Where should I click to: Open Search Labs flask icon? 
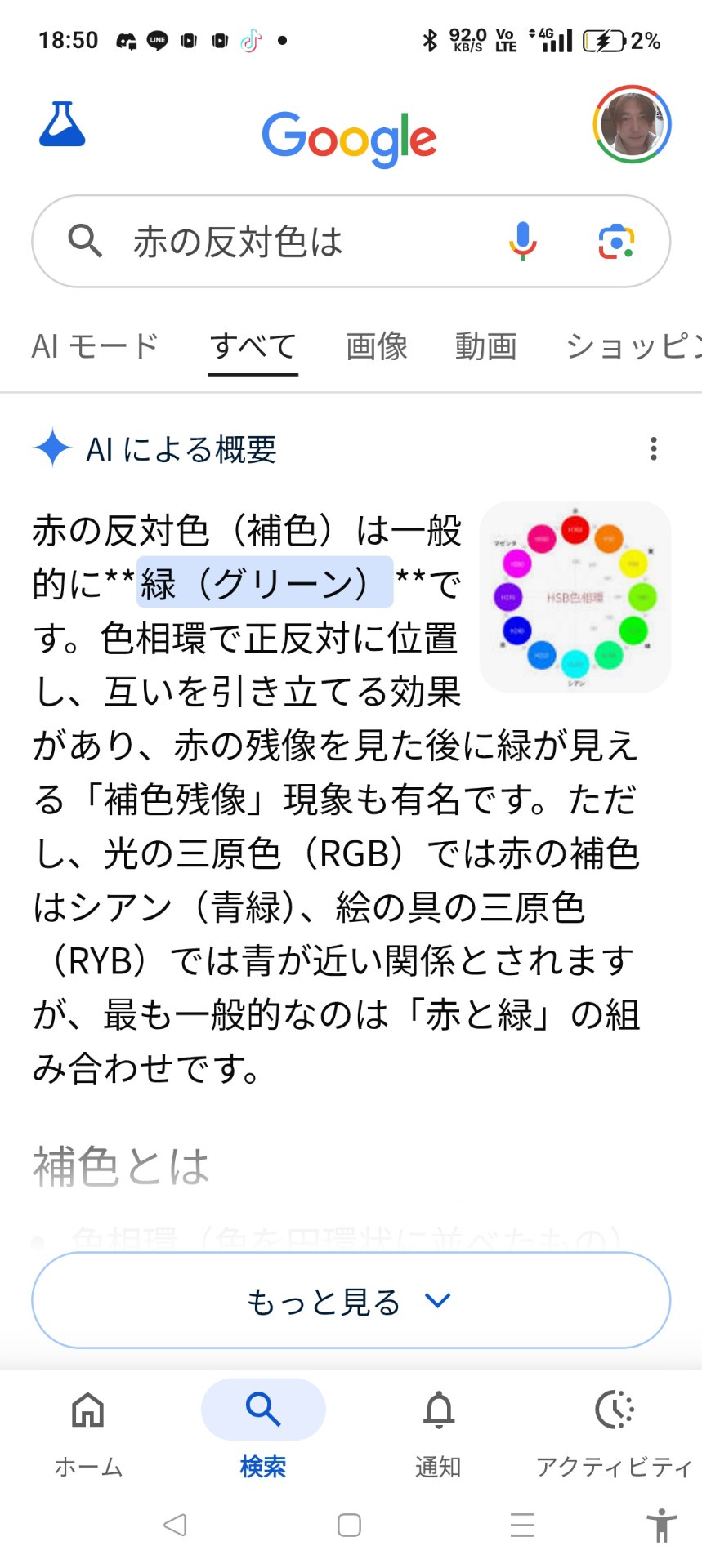click(62, 125)
